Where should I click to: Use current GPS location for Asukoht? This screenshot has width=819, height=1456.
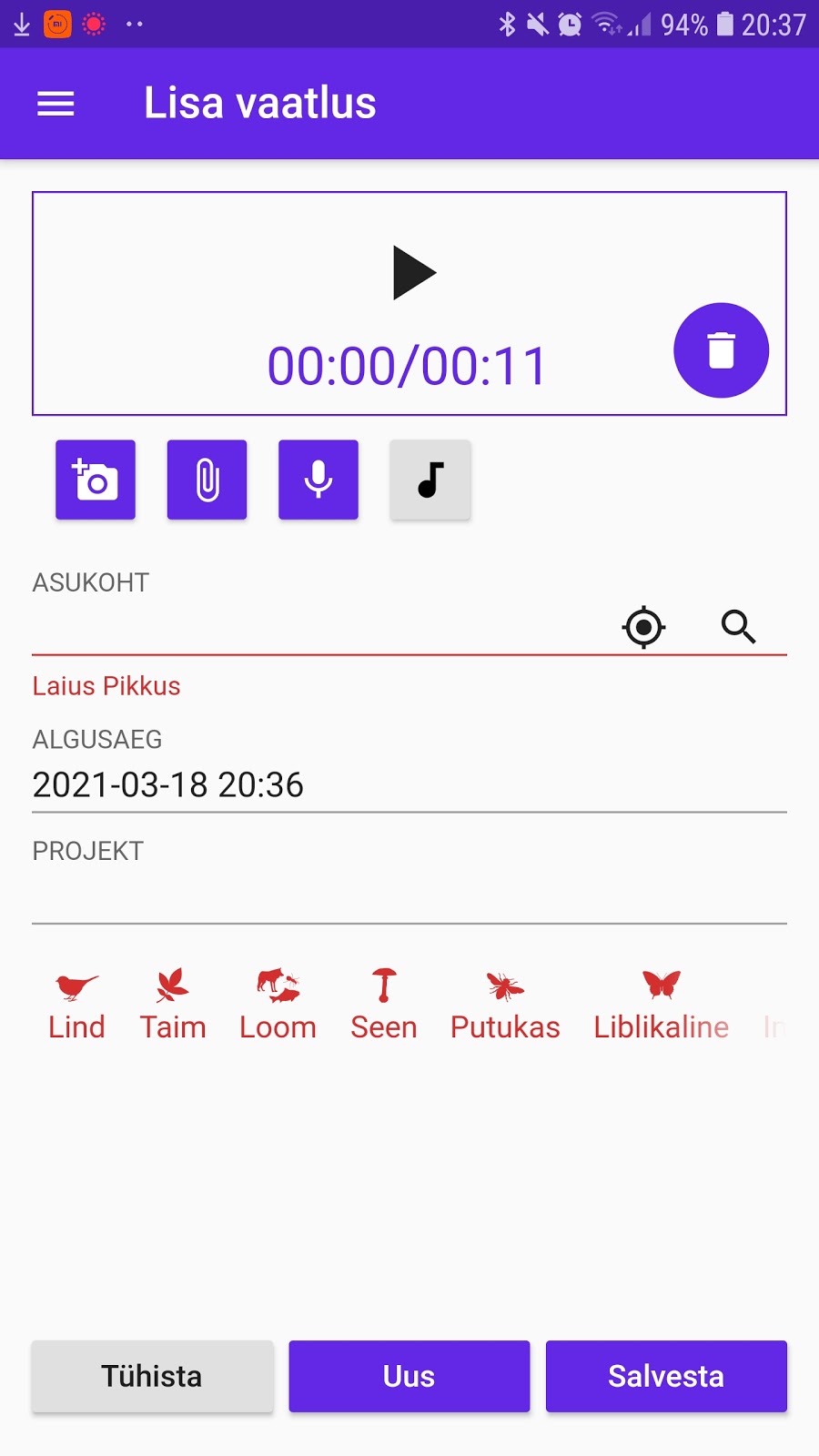point(644,627)
